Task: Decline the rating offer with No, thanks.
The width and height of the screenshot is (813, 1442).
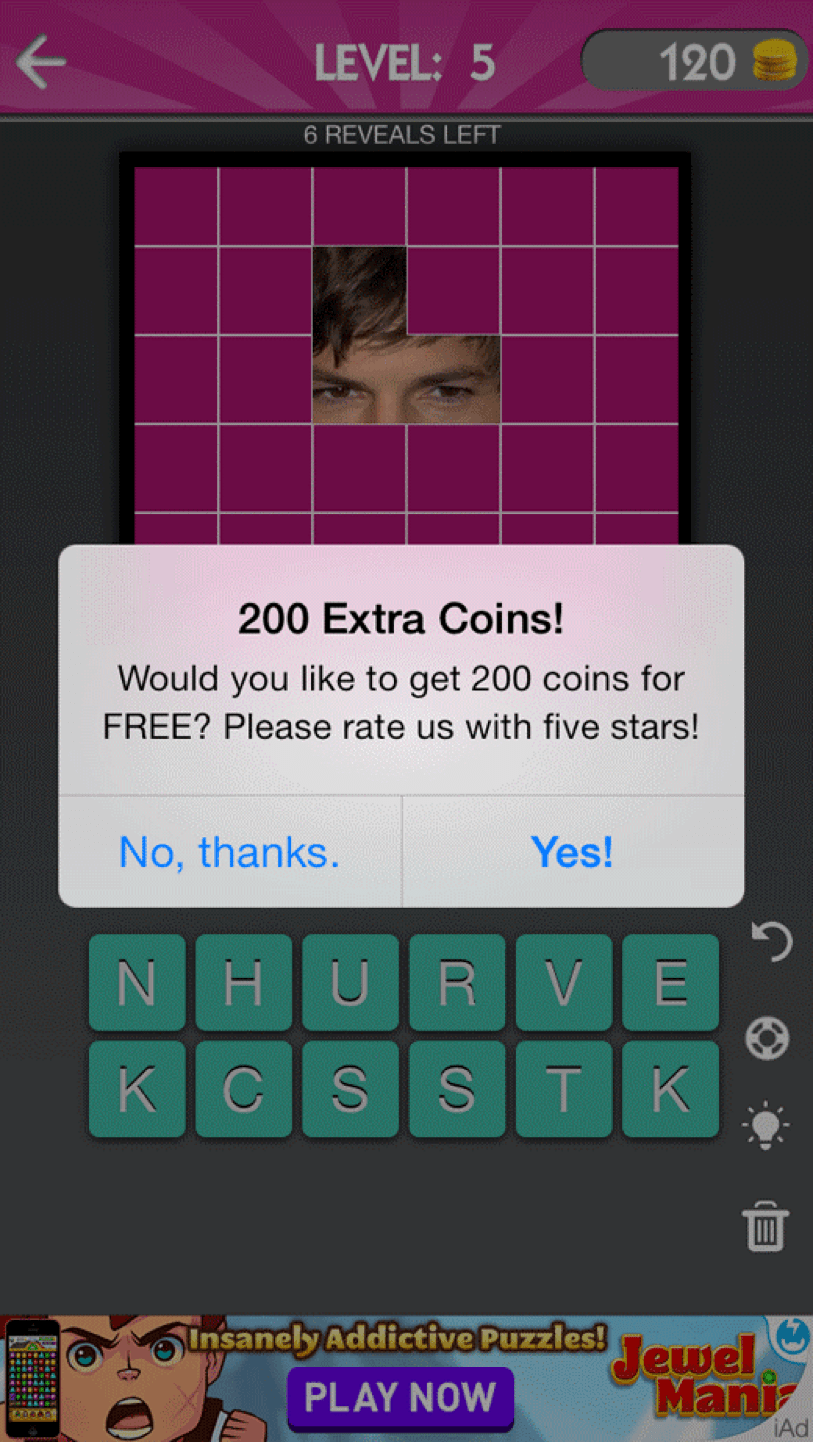Action: [x=230, y=852]
